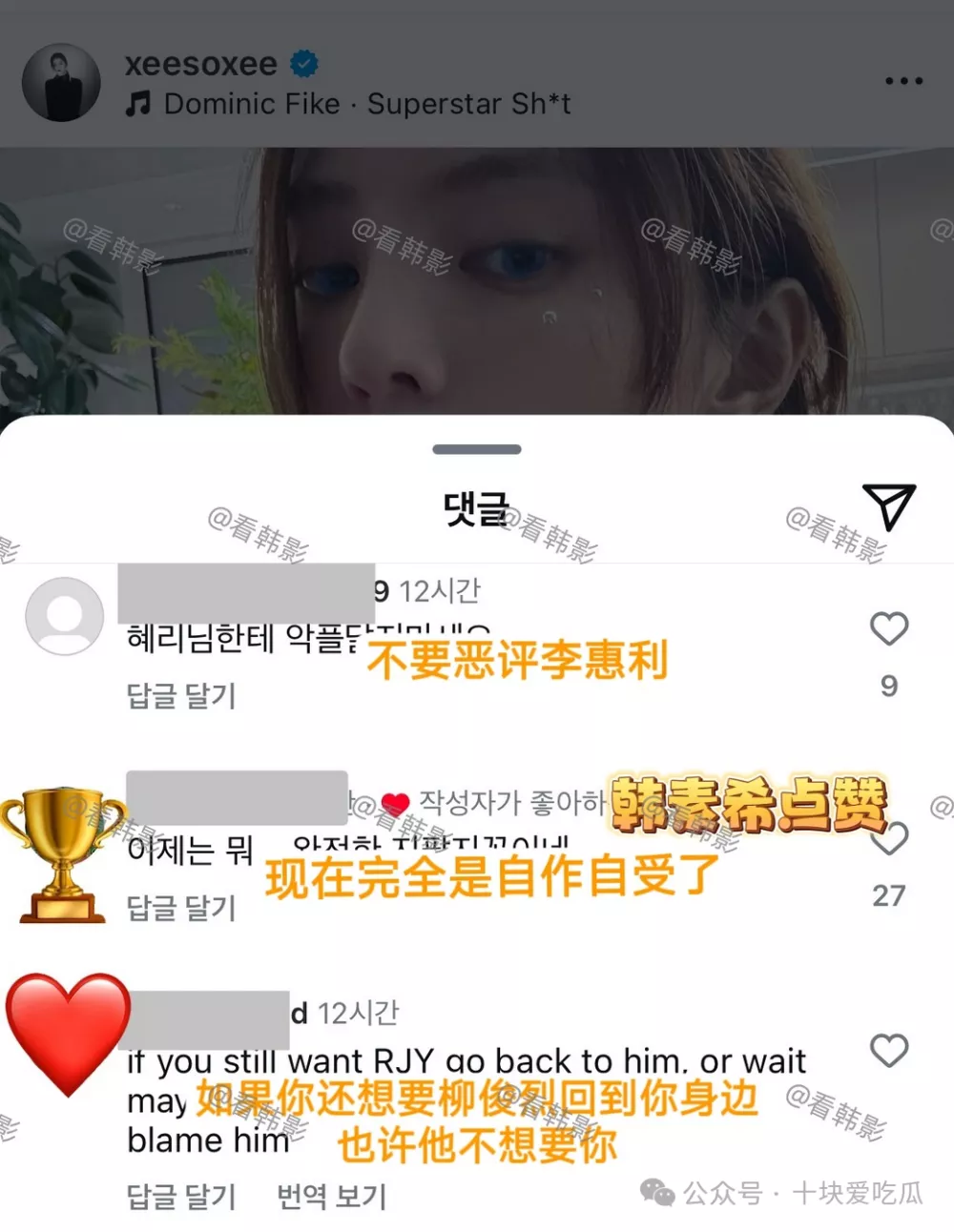Tap the comments sheet drag handle
Viewport: 954px width, 1232px height.
tap(476, 449)
